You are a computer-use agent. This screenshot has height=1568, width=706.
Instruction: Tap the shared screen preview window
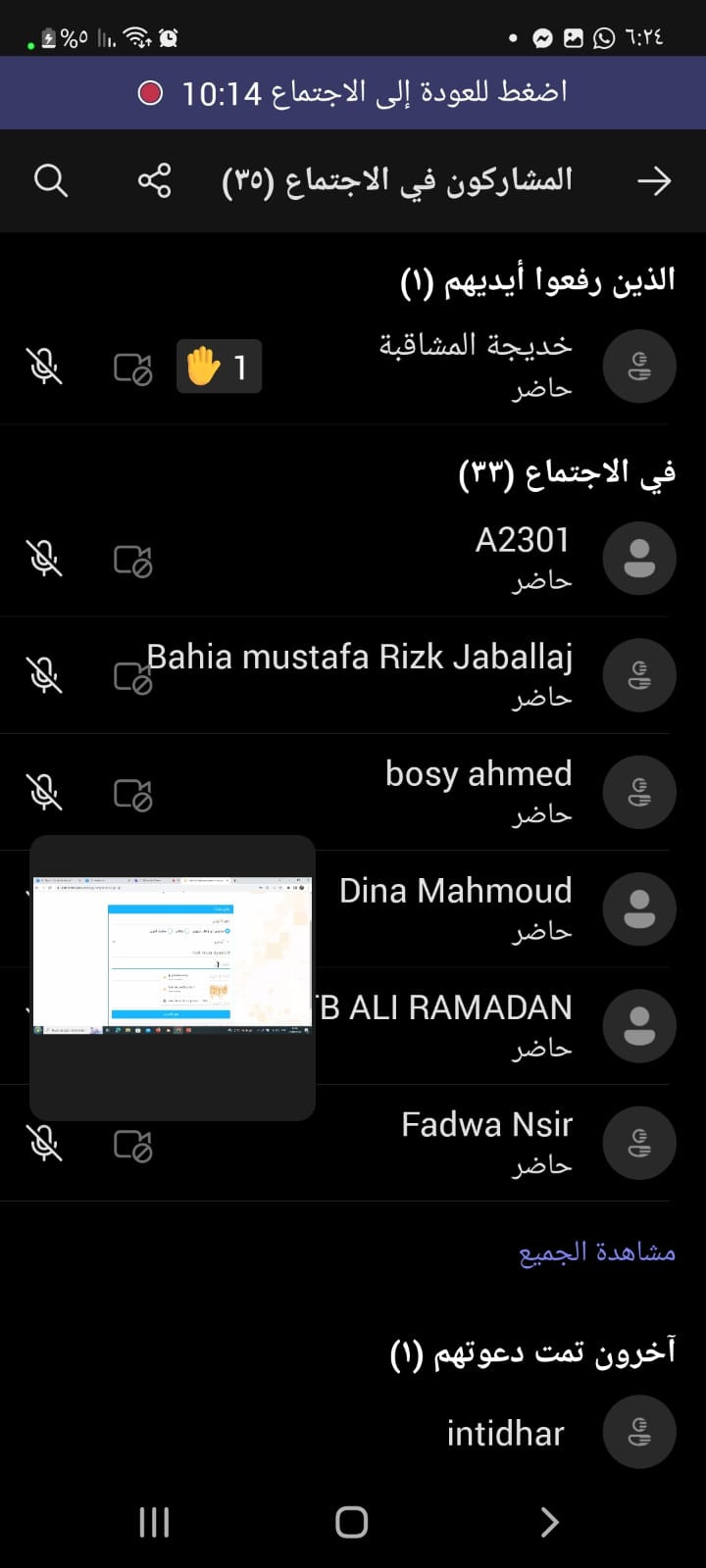(x=173, y=977)
